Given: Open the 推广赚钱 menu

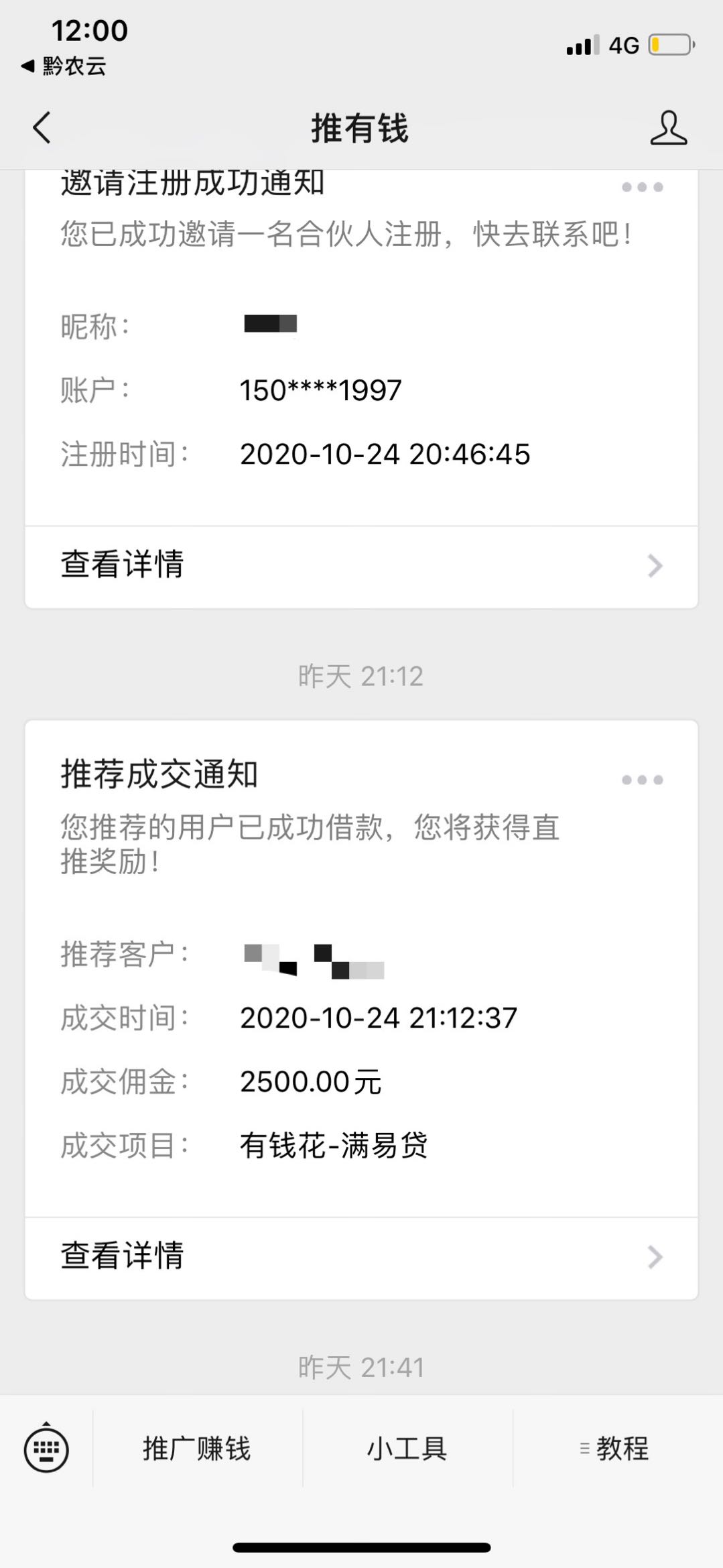Looking at the screenshot, I should point(196,1449).
